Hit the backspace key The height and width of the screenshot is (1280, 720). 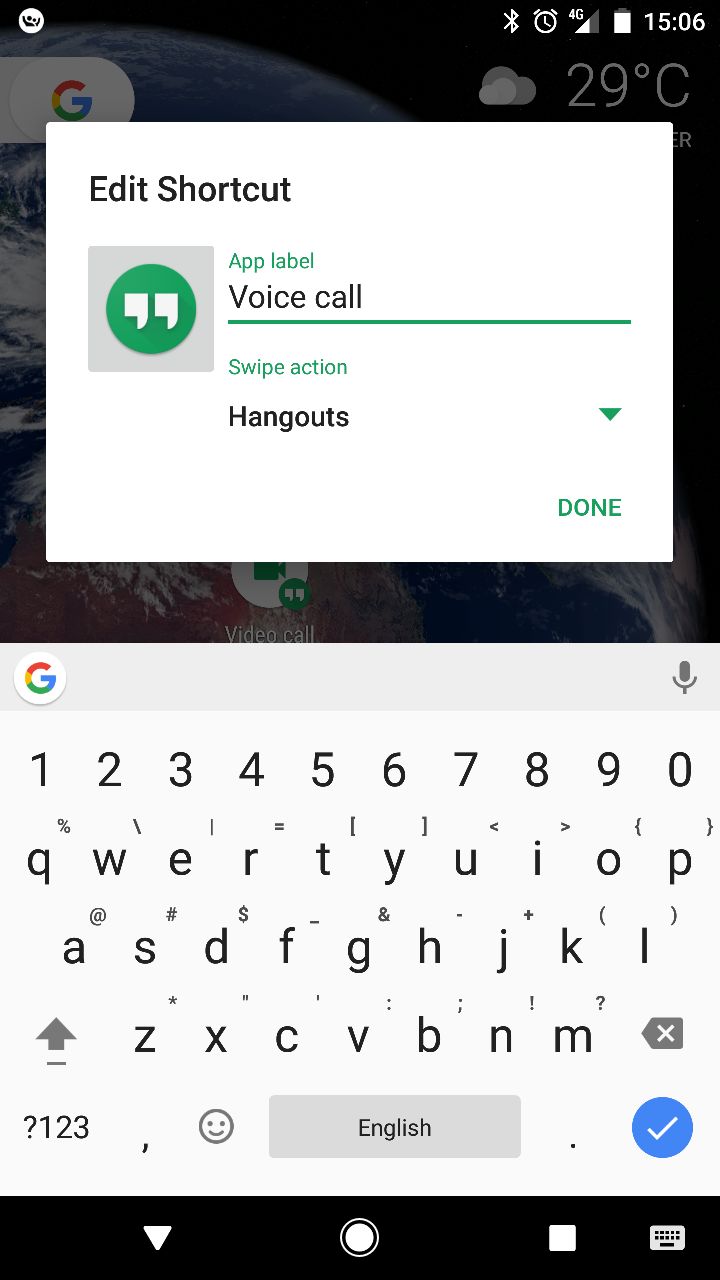click(662, 1033)
